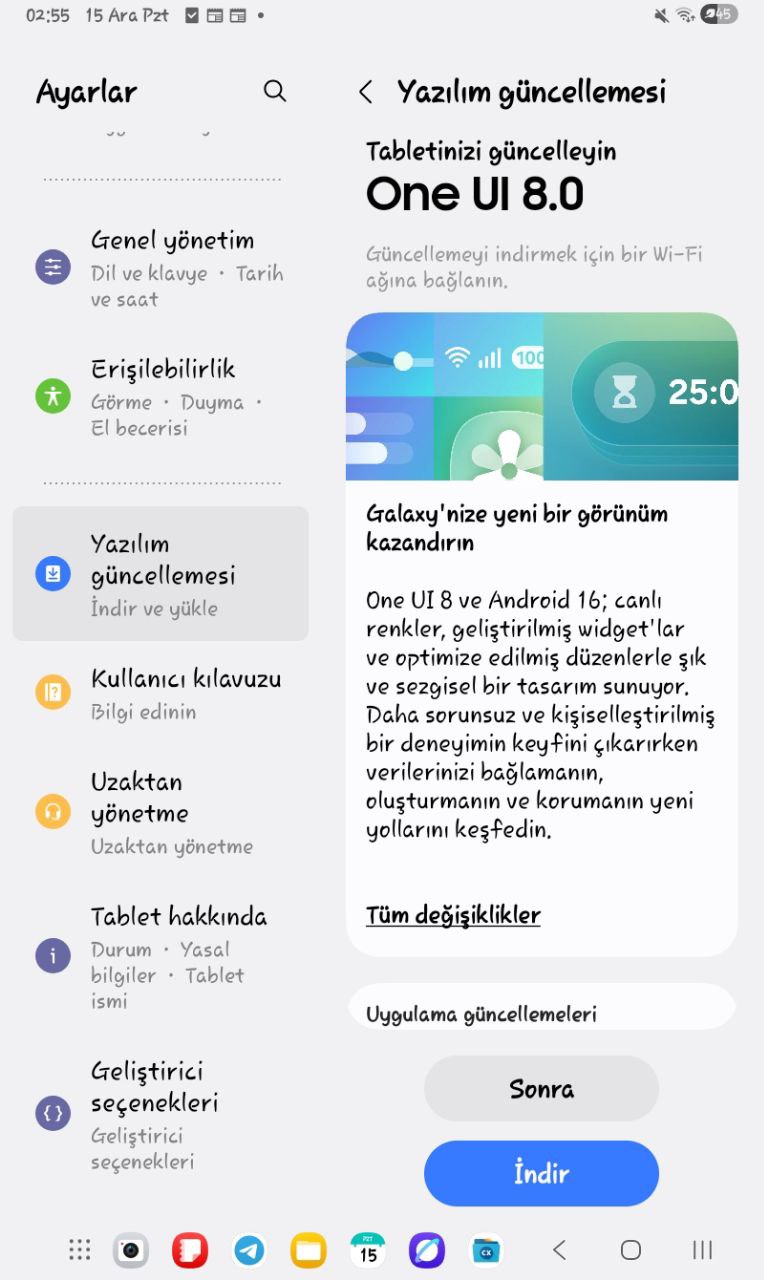This screenshot has width=764, height=1280.
Task: Open the recent apps button
Action: (x=702, y=1249)
